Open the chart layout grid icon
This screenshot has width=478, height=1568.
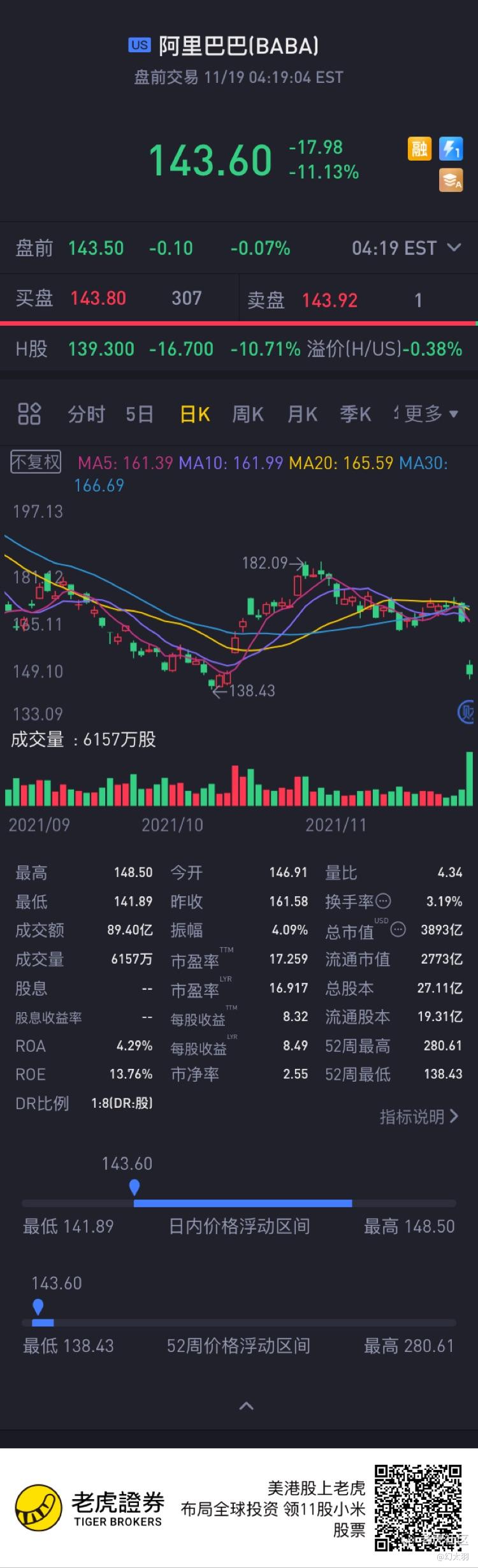click(29, 414)
